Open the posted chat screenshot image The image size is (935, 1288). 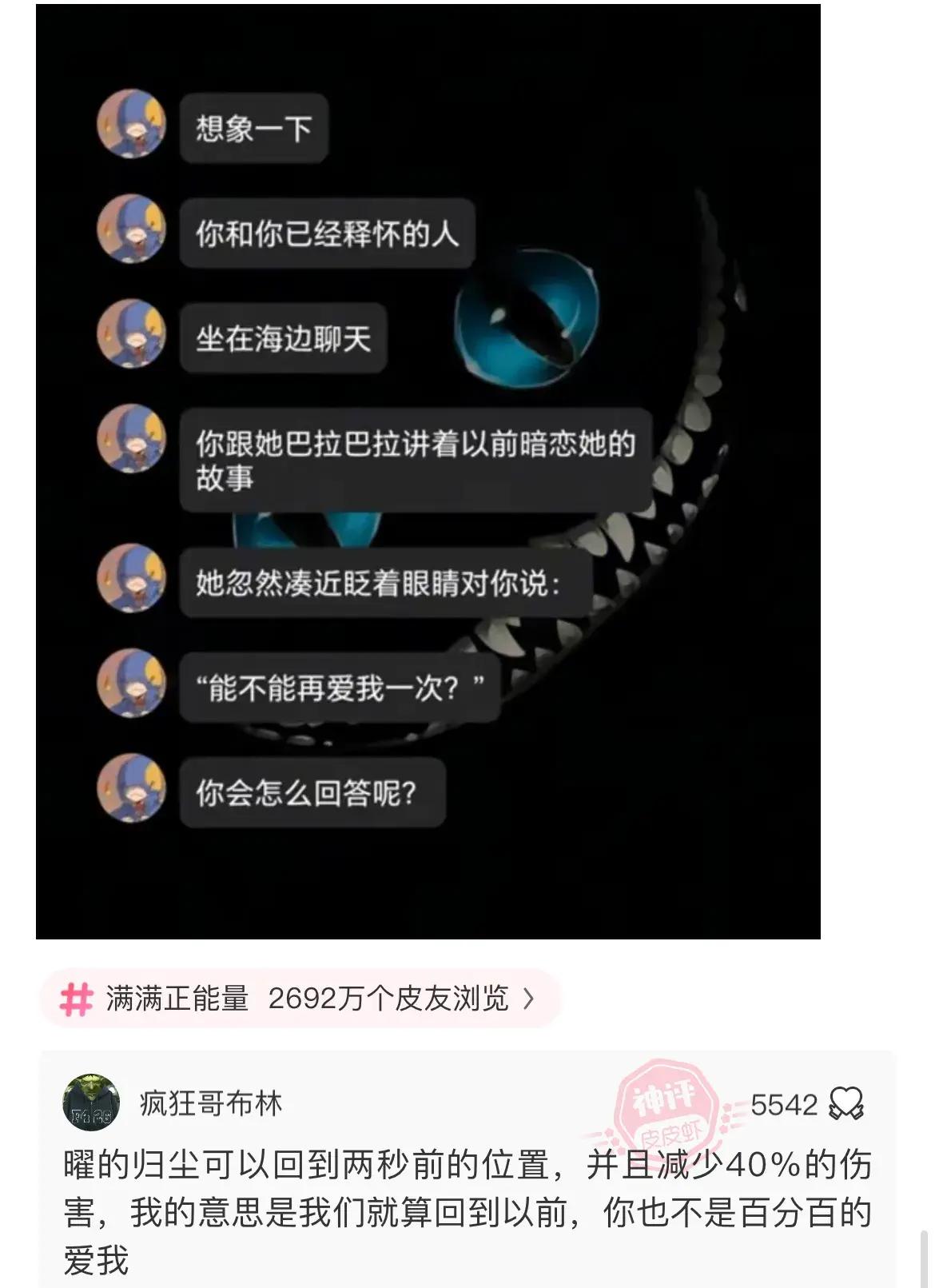click(x=428, y=471)
